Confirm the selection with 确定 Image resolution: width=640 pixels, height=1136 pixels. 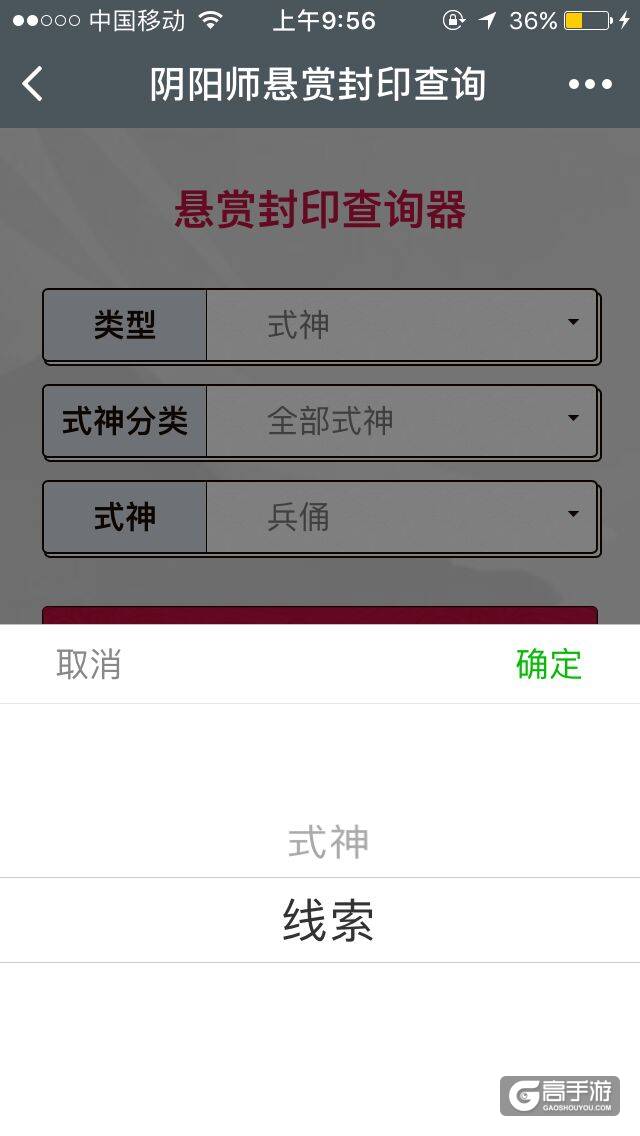548,664
